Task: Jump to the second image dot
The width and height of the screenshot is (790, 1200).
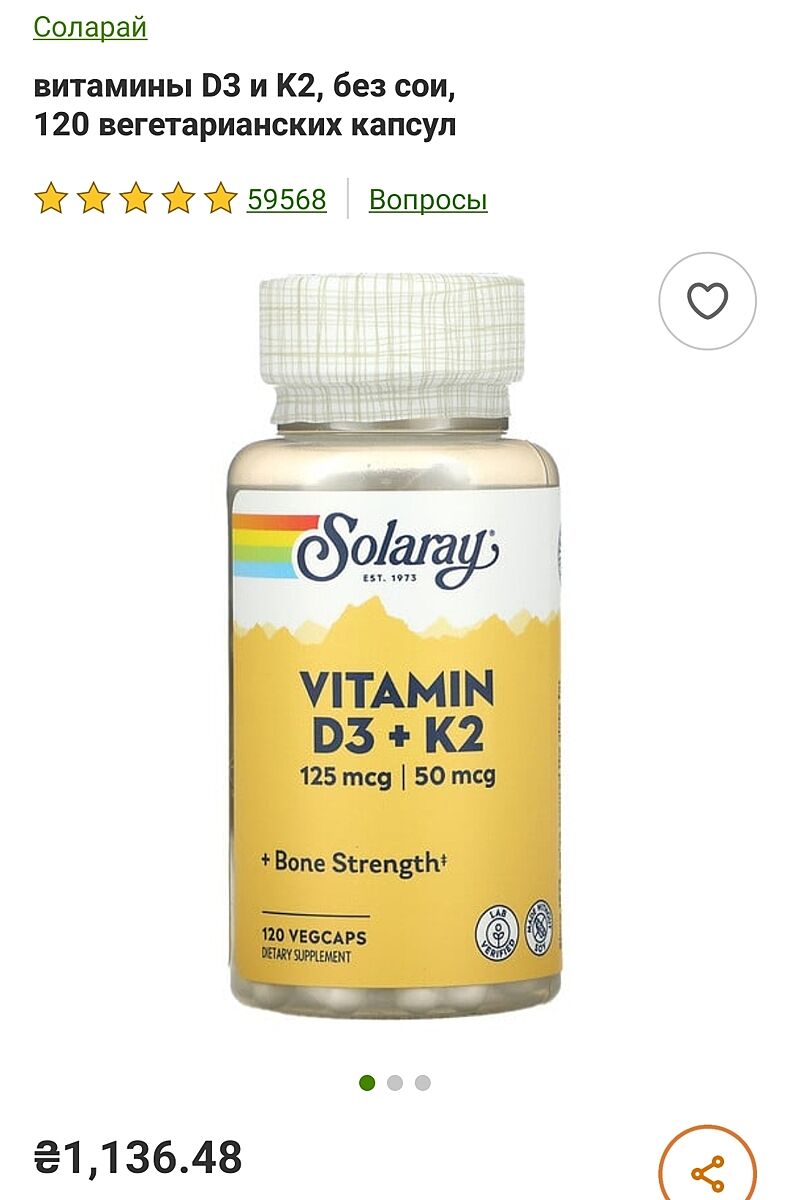Action: coord(395,1082)
